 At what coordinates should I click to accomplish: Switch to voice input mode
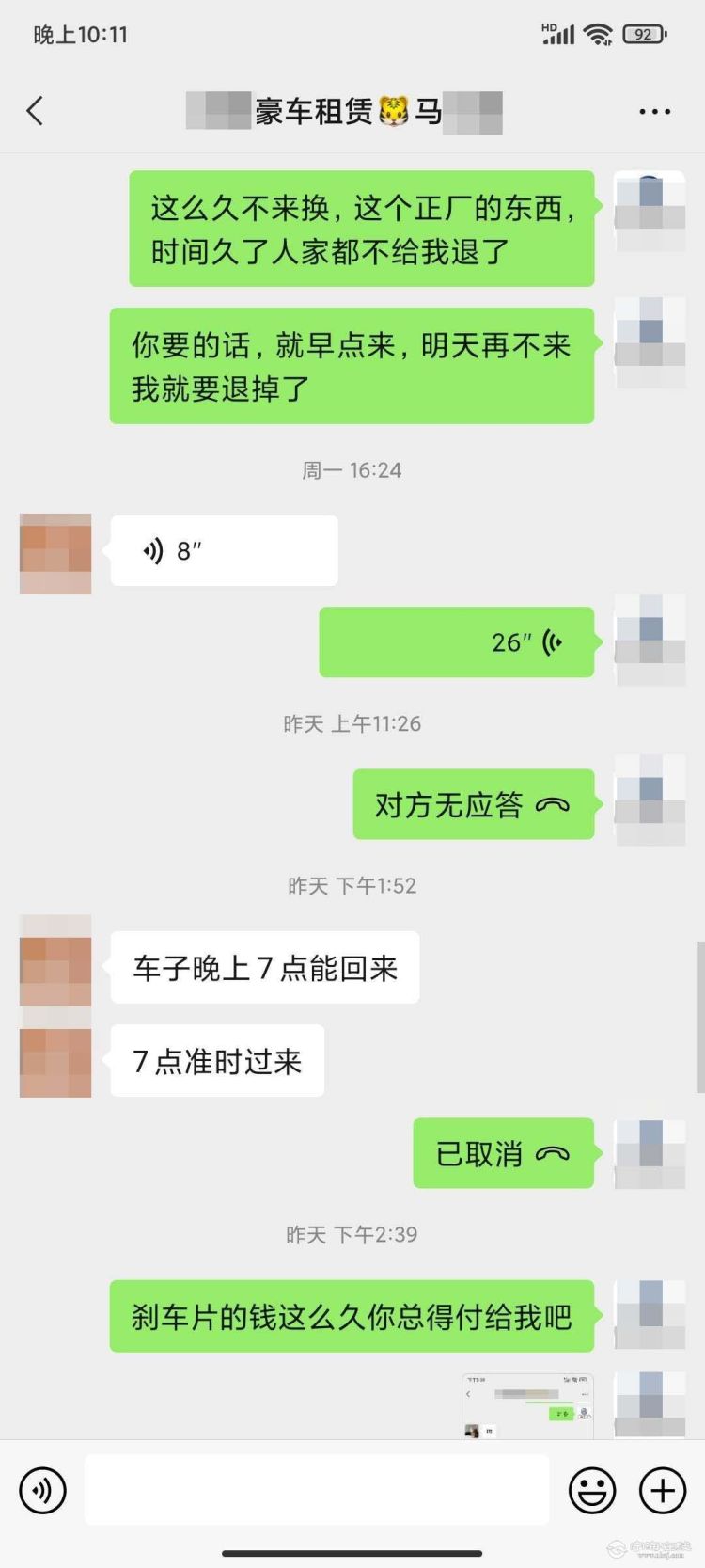coord(43,1490)
